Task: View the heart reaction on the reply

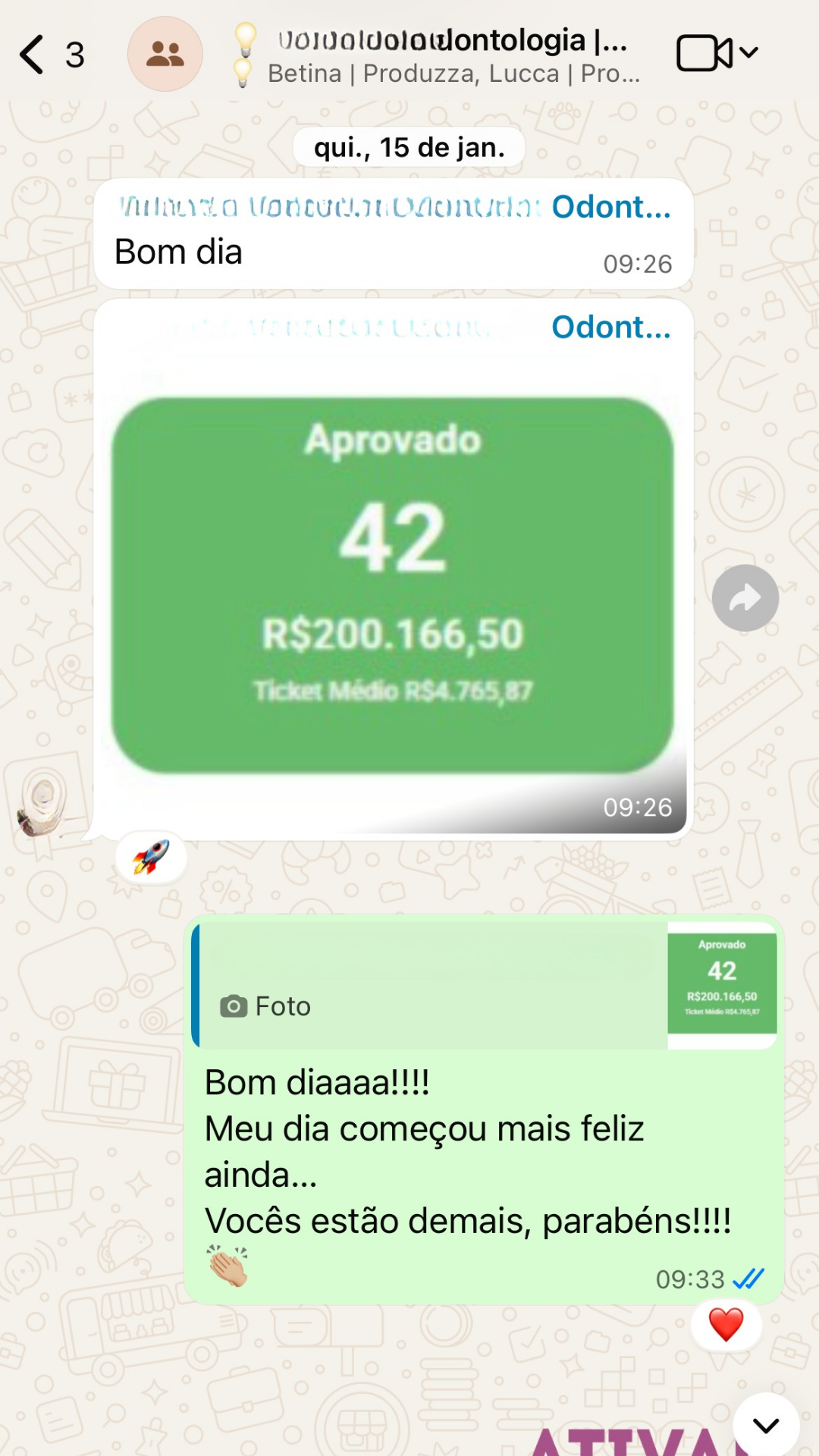Action: 726,1325
